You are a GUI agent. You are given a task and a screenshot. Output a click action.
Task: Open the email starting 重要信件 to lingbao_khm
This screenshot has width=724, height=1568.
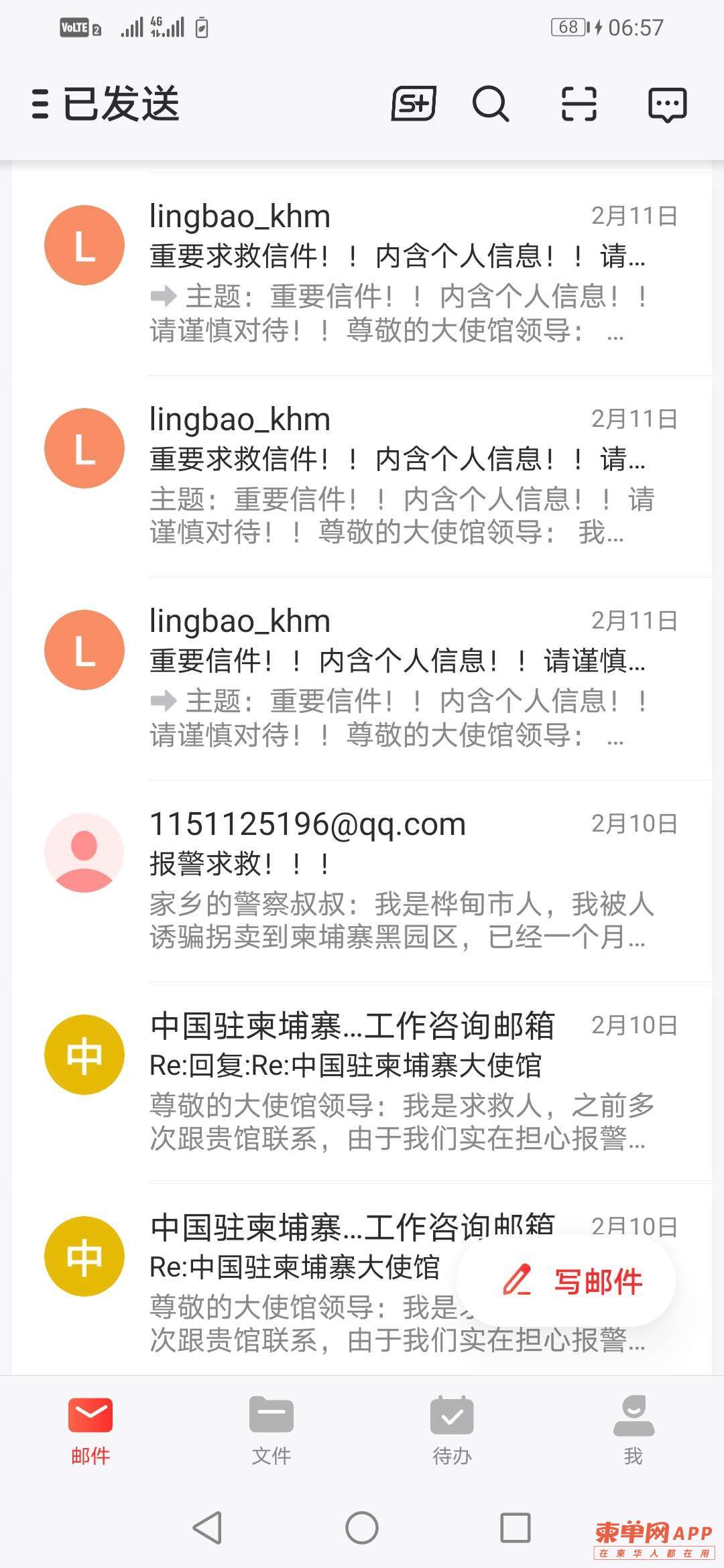pos(362,679)
